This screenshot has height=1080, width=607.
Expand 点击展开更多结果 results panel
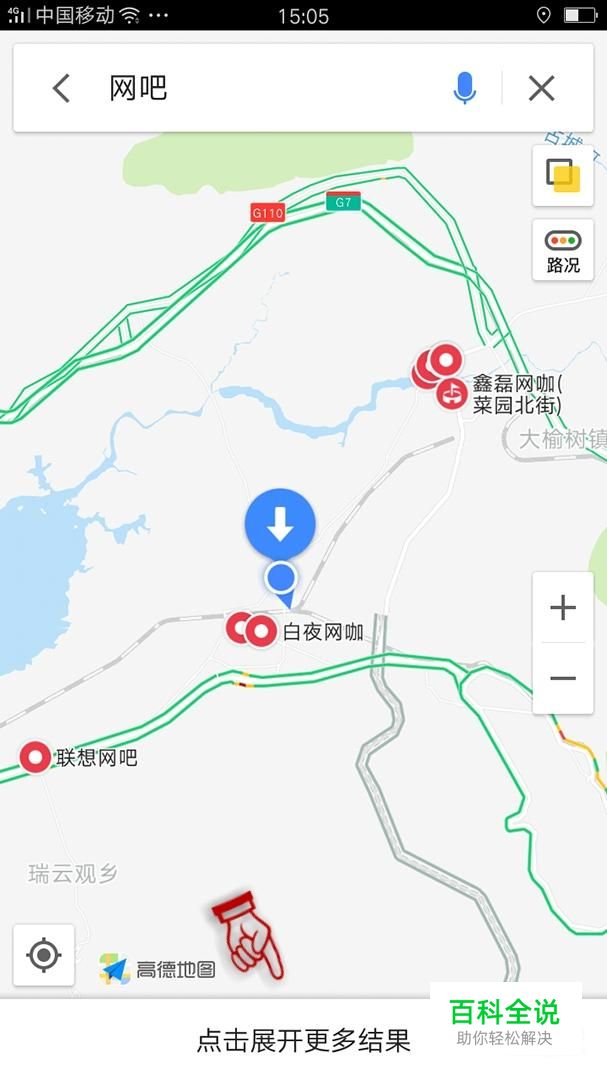point(303,1039)
